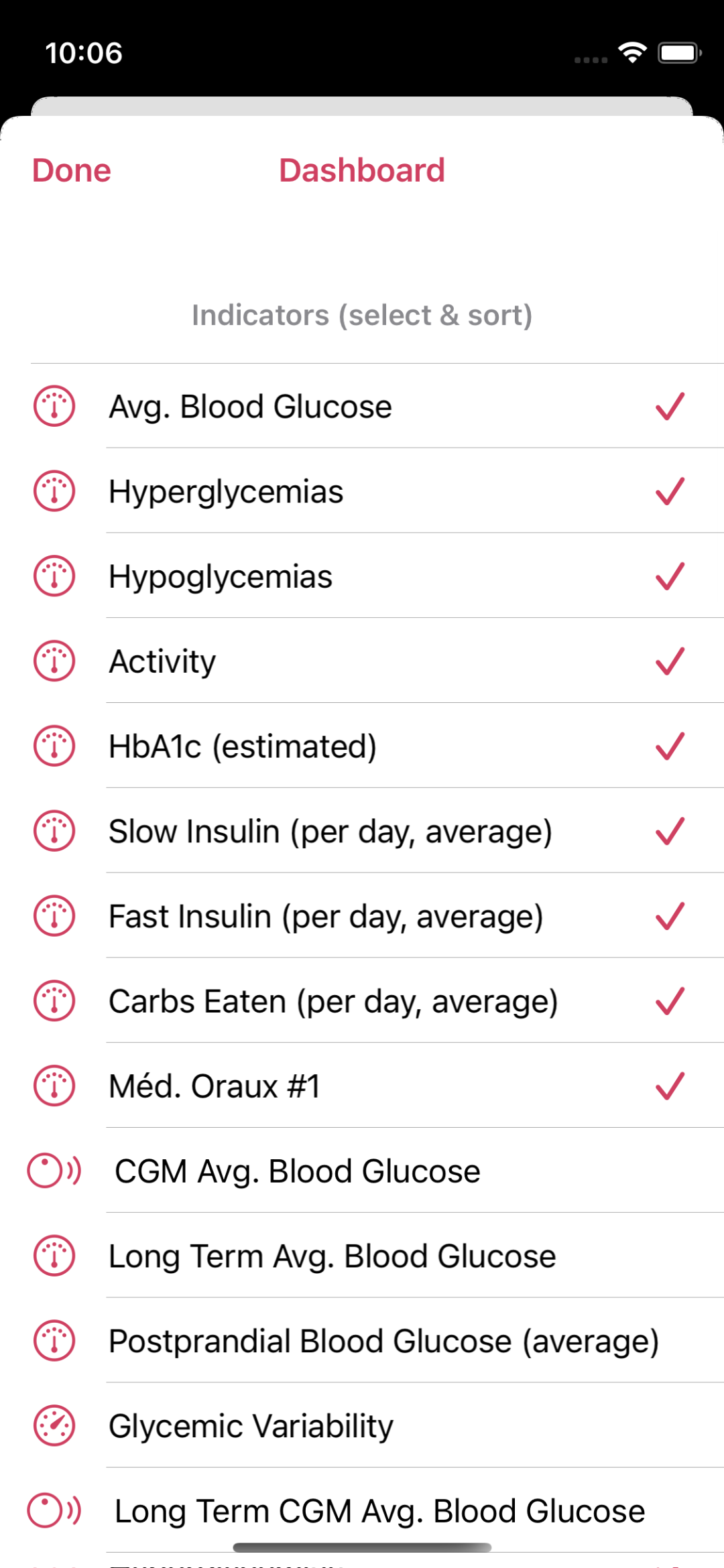Select the Postprandial Blood Glucose (average) indicator

(362, 1342)
